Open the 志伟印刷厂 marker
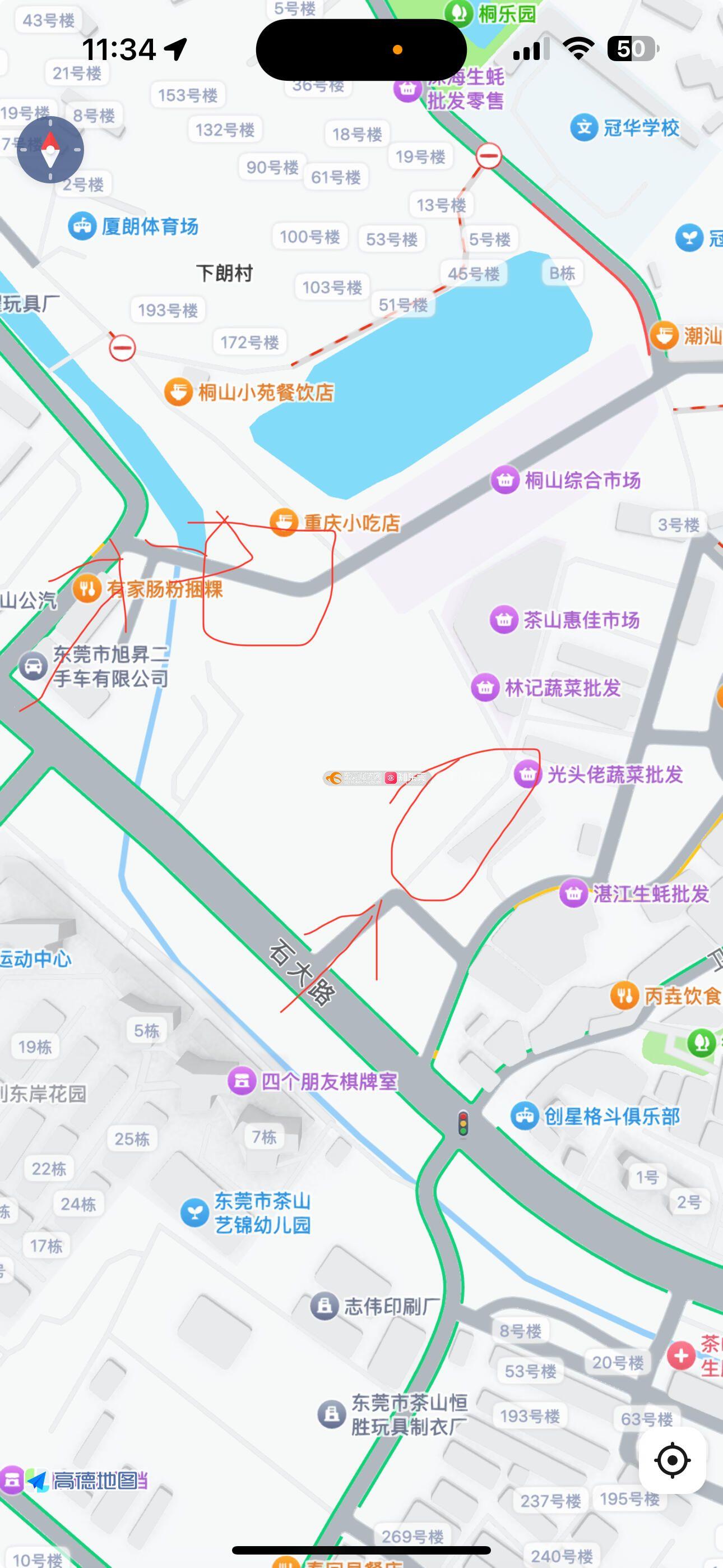 coord(325,1306)
